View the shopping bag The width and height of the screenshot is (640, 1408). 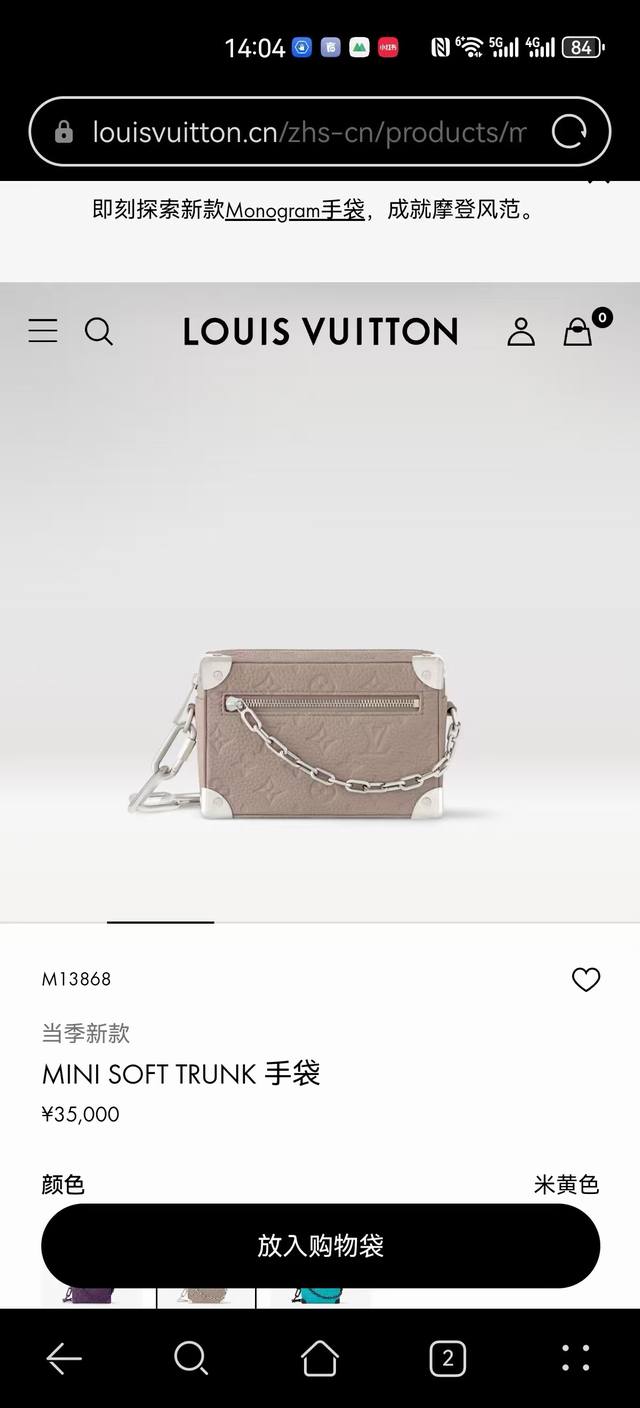coord(578,331)
